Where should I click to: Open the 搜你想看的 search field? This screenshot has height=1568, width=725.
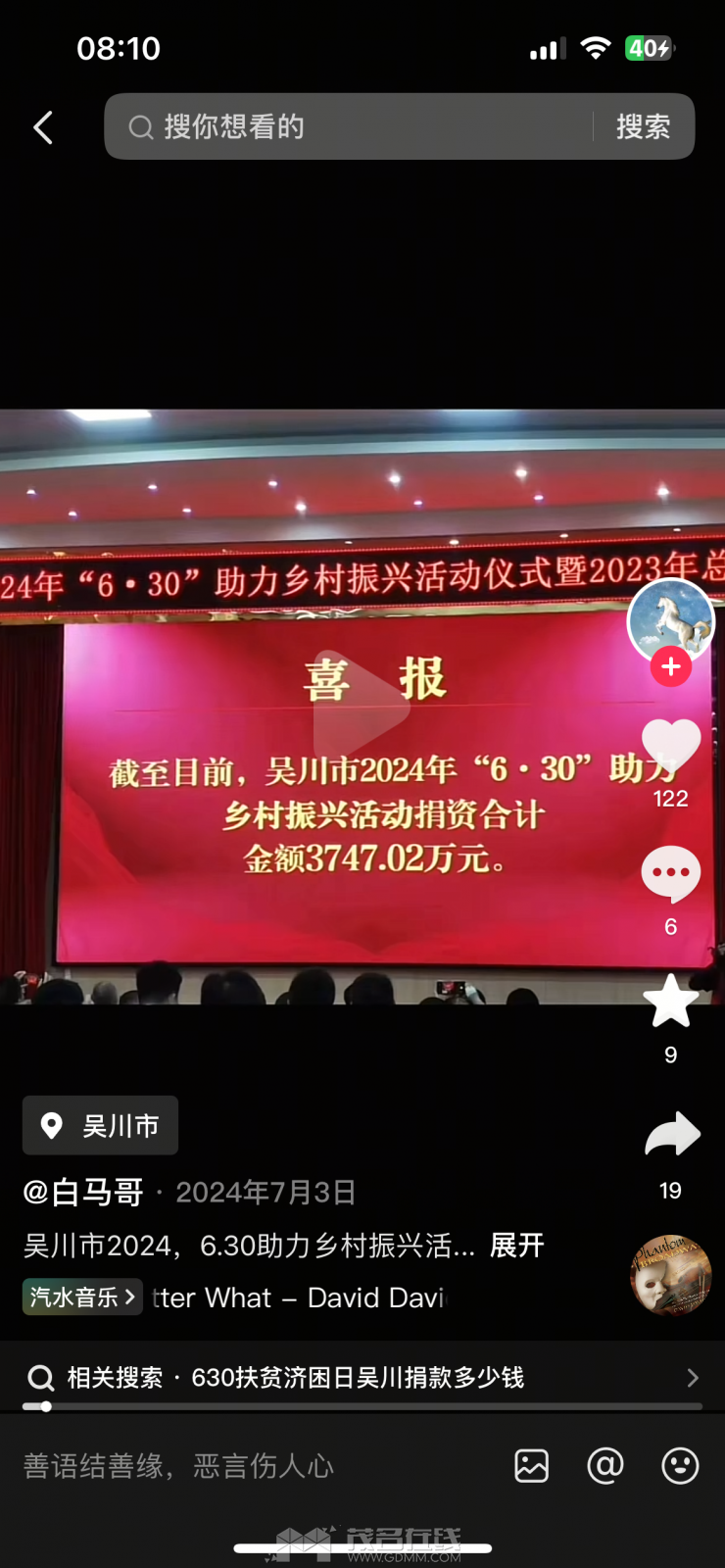tap(353, 126)
